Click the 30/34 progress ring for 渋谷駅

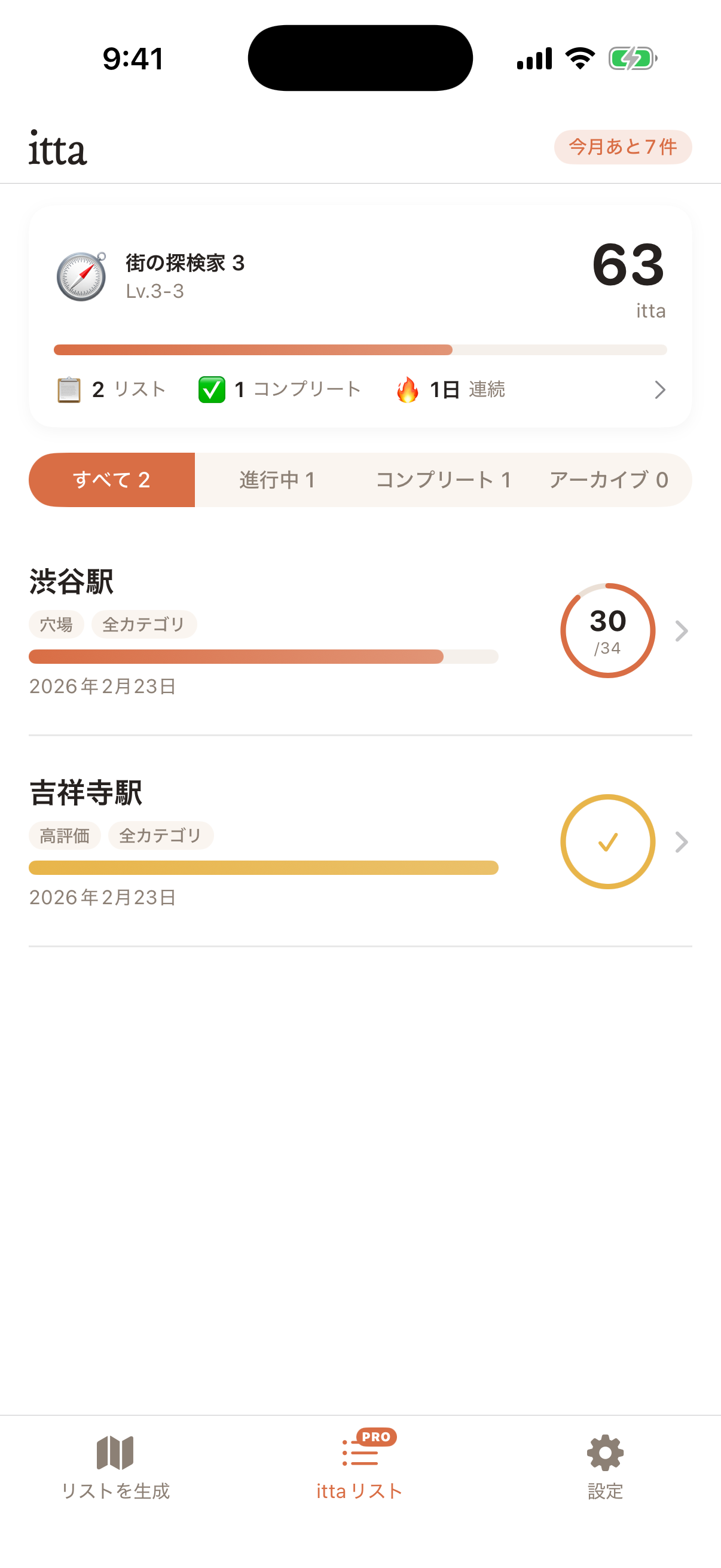[x=608, y=630]
